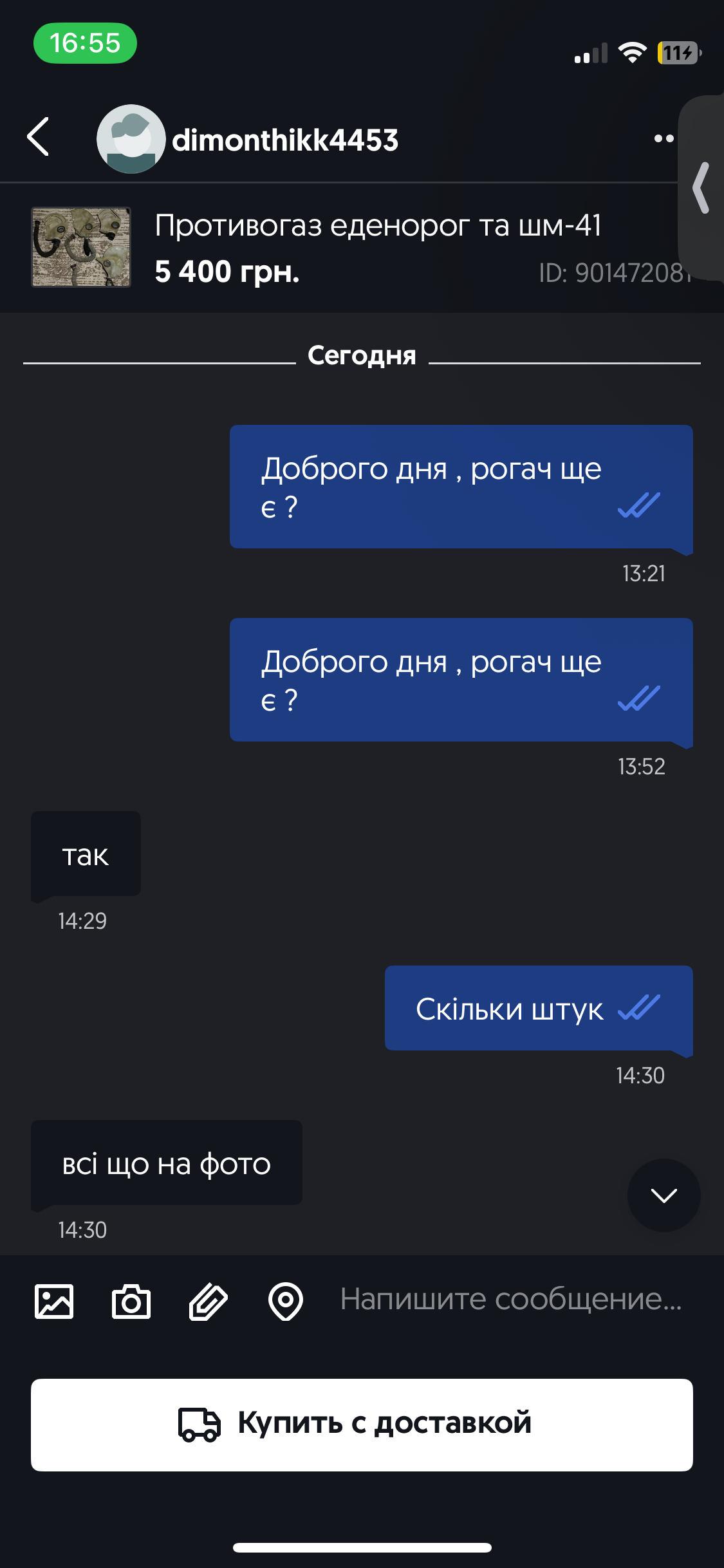
Task: Focus the Напишите сообщение field
Action: [511, 1299]
